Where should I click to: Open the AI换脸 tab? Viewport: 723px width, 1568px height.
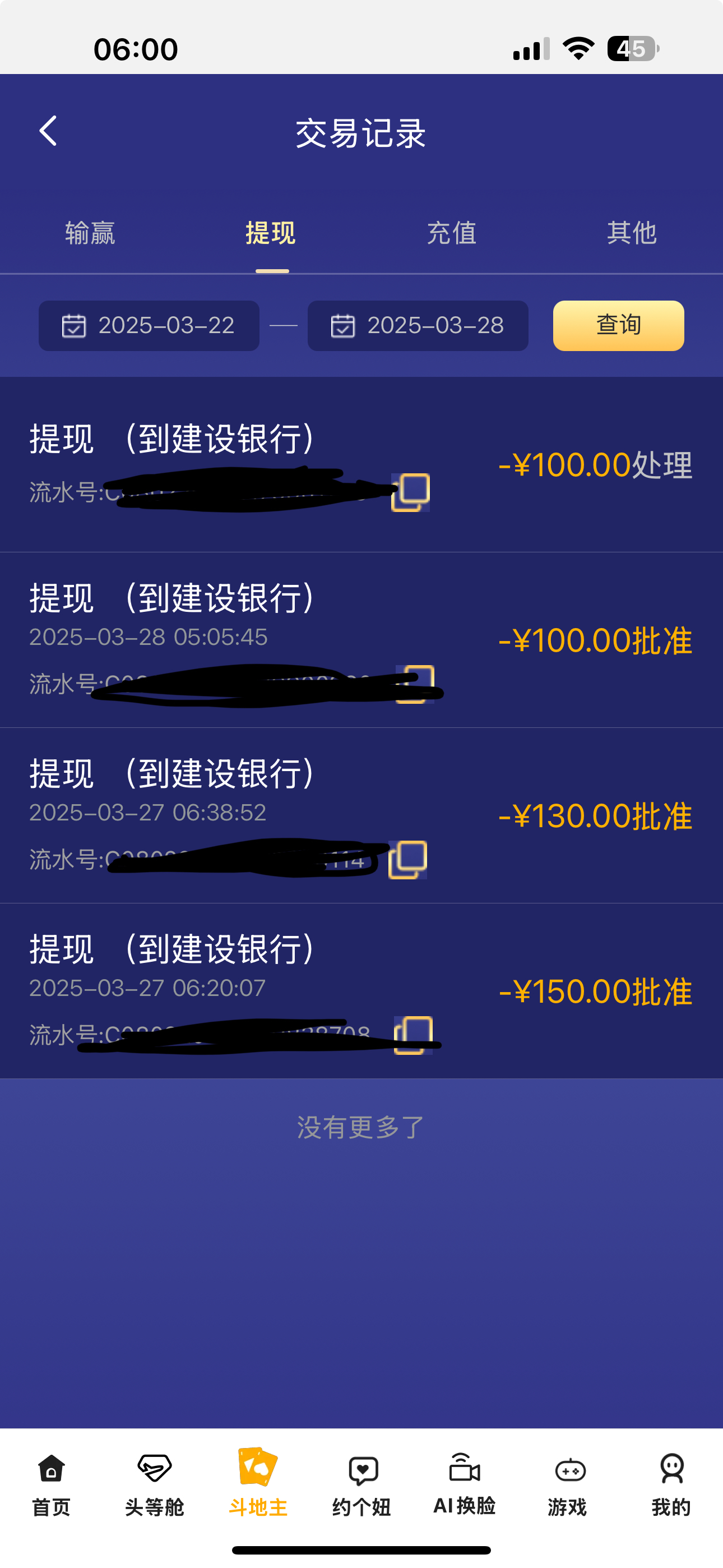[465, 1484]
